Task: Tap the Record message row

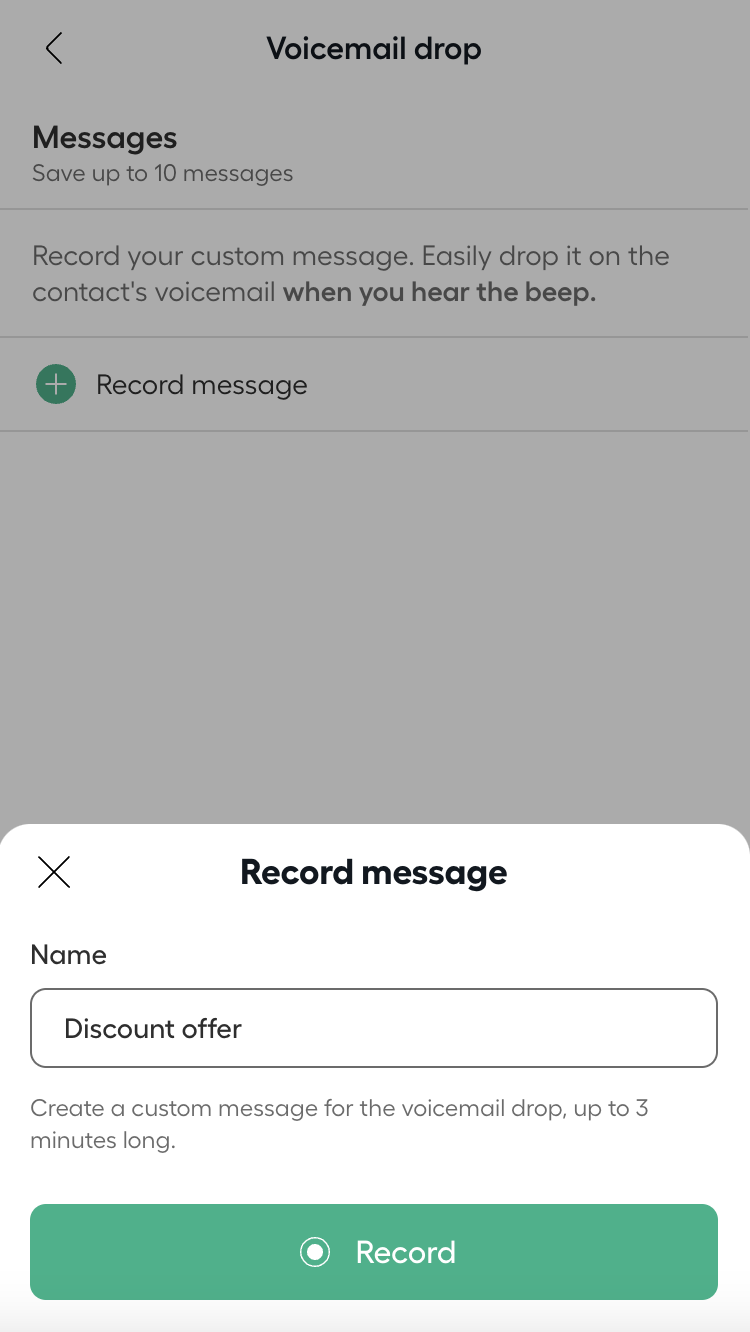Action: (200, 385)
